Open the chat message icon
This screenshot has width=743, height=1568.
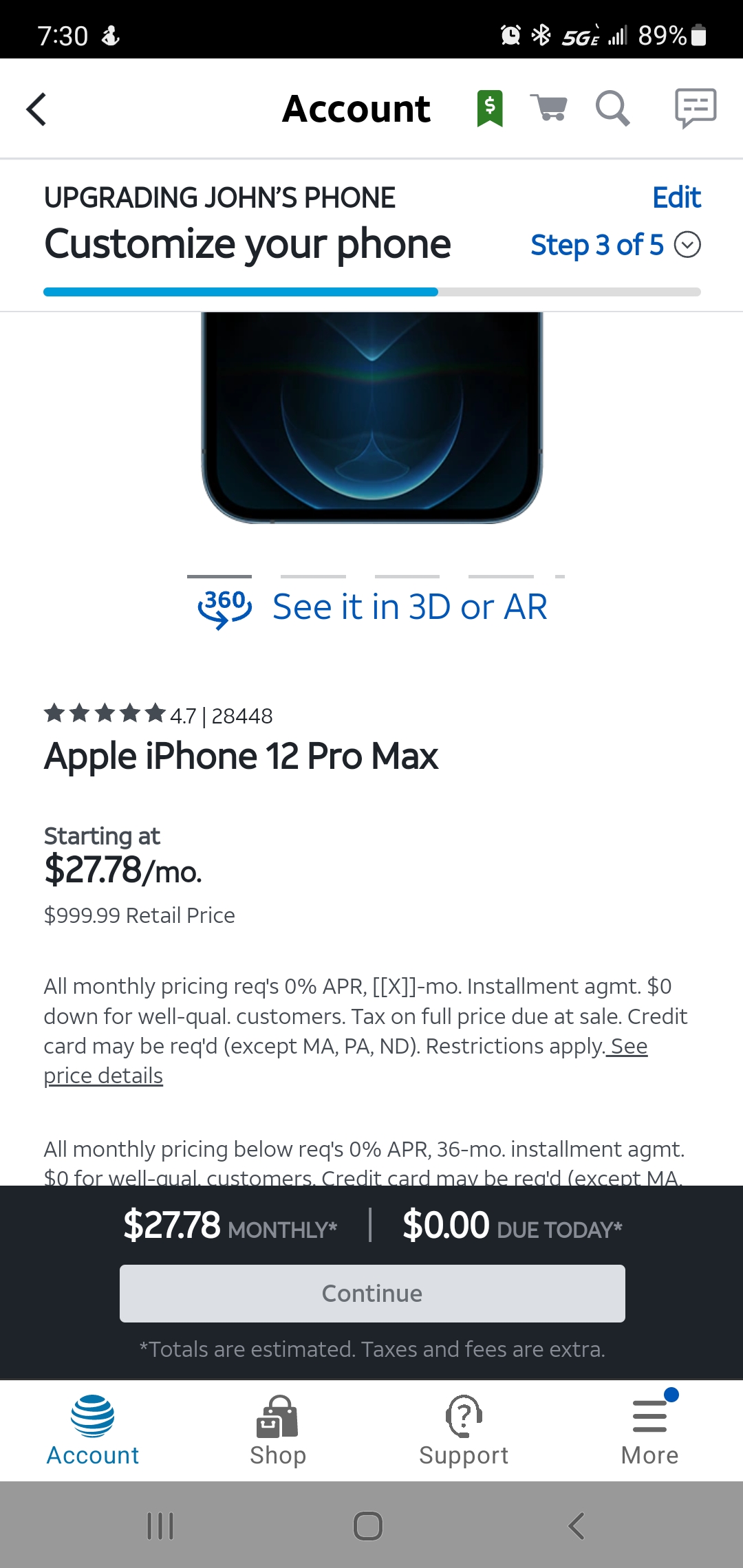pyautogui.click(x=695, y=109)
